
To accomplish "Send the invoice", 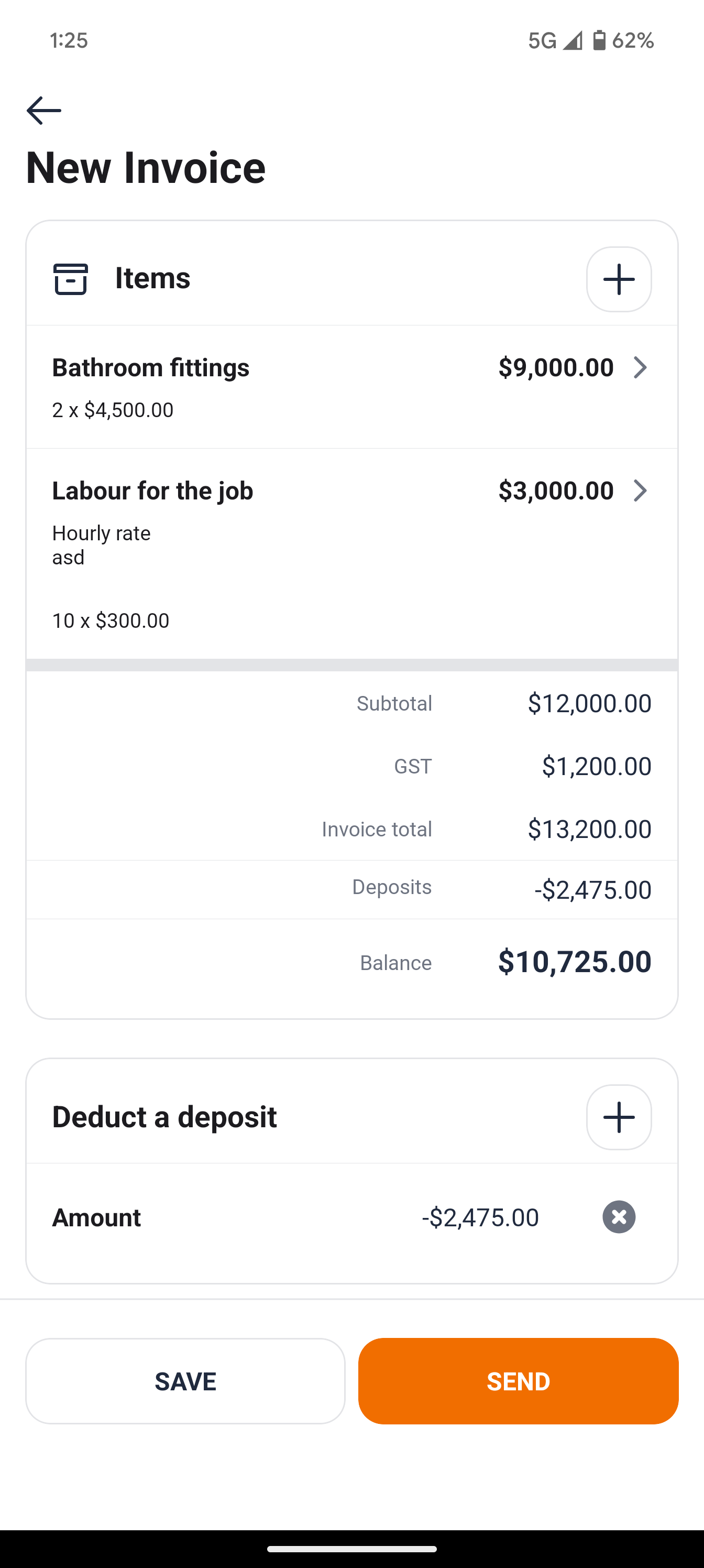I will [518, 1380].
